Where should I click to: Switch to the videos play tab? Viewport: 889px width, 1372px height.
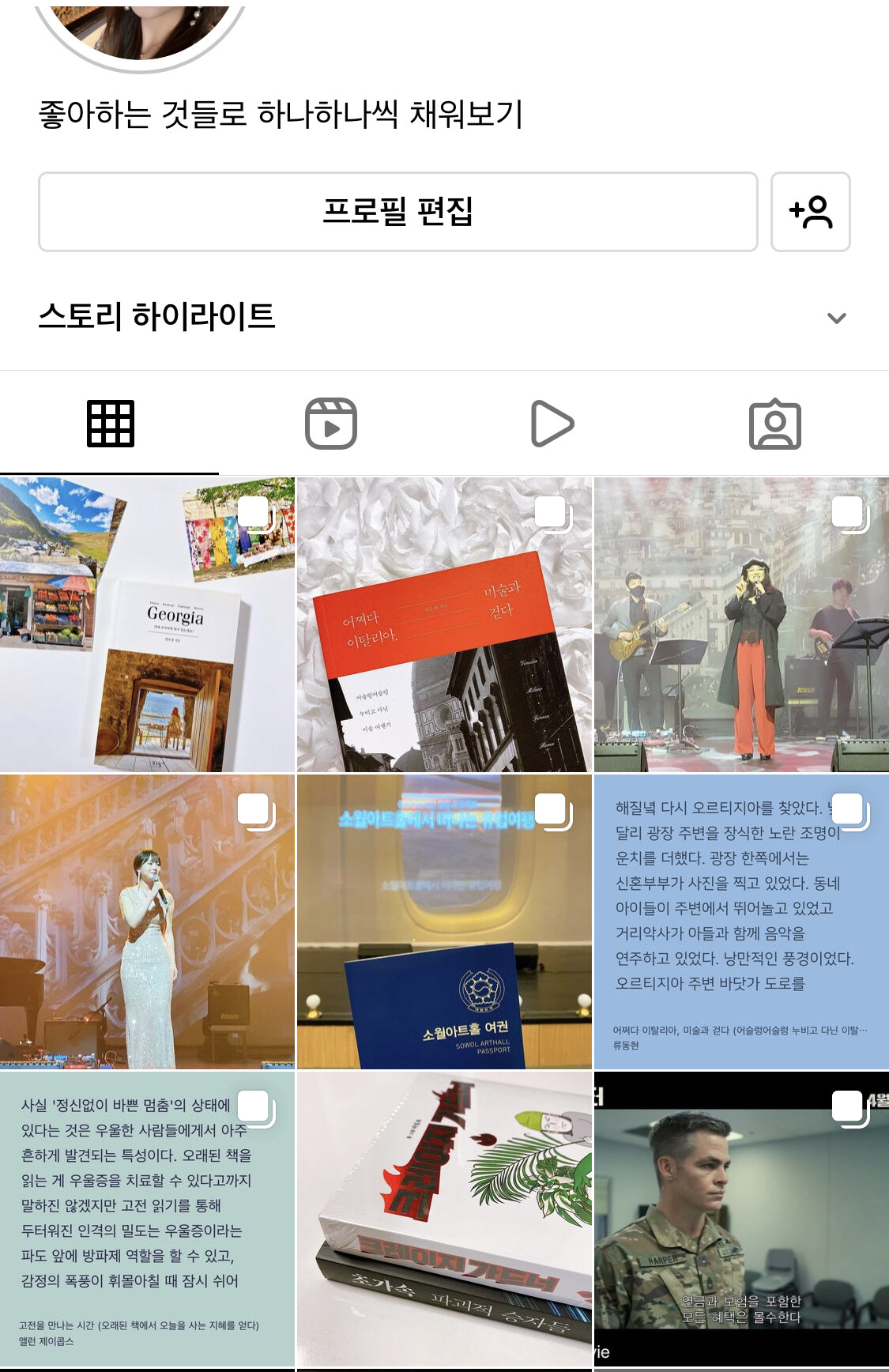(552, 424)
